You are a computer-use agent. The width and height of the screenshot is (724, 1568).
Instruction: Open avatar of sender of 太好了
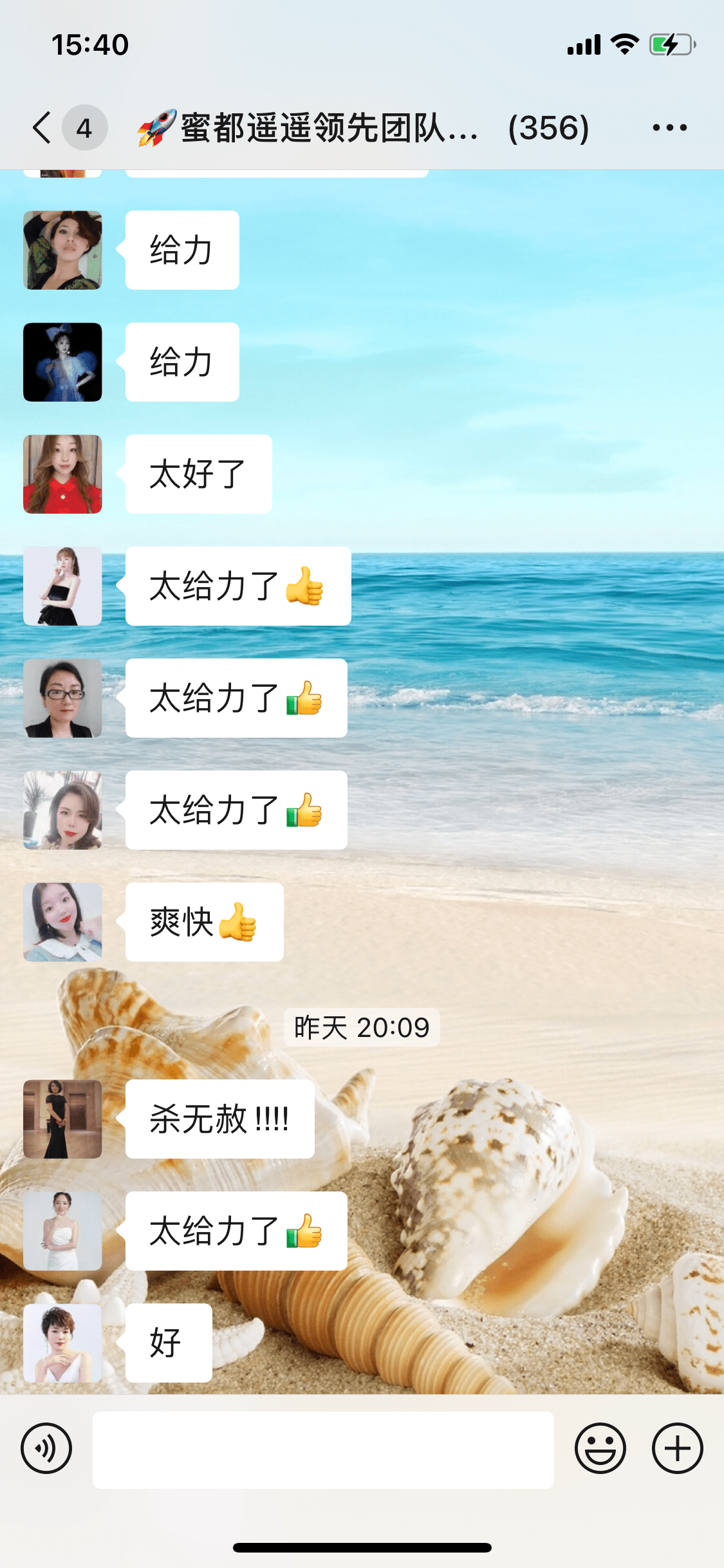[x=62, y=474]
